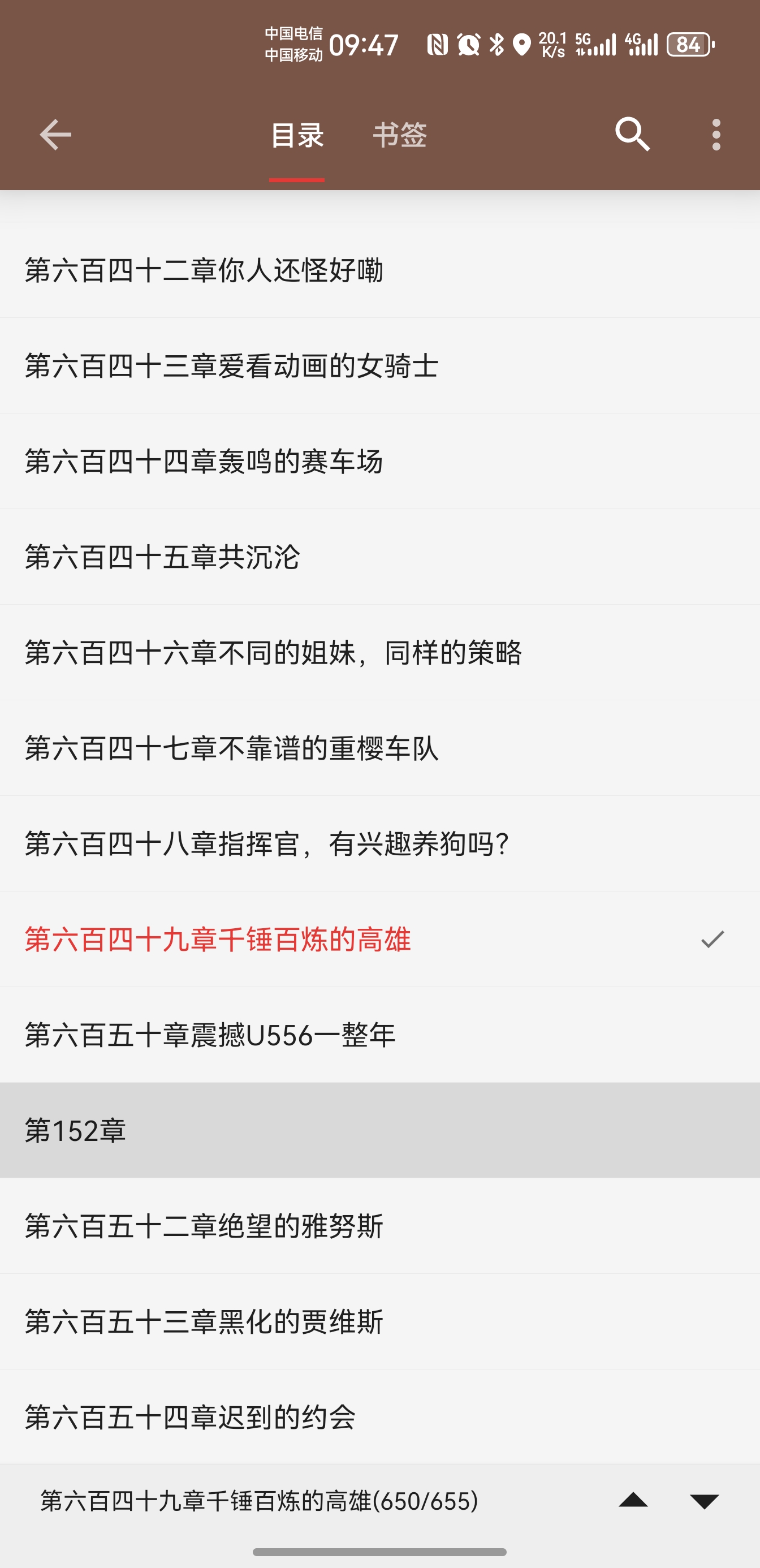Viewport: 760px width, 1568px height.
Task: Open the three-dot overflow menu
Action: coord(716,135)
